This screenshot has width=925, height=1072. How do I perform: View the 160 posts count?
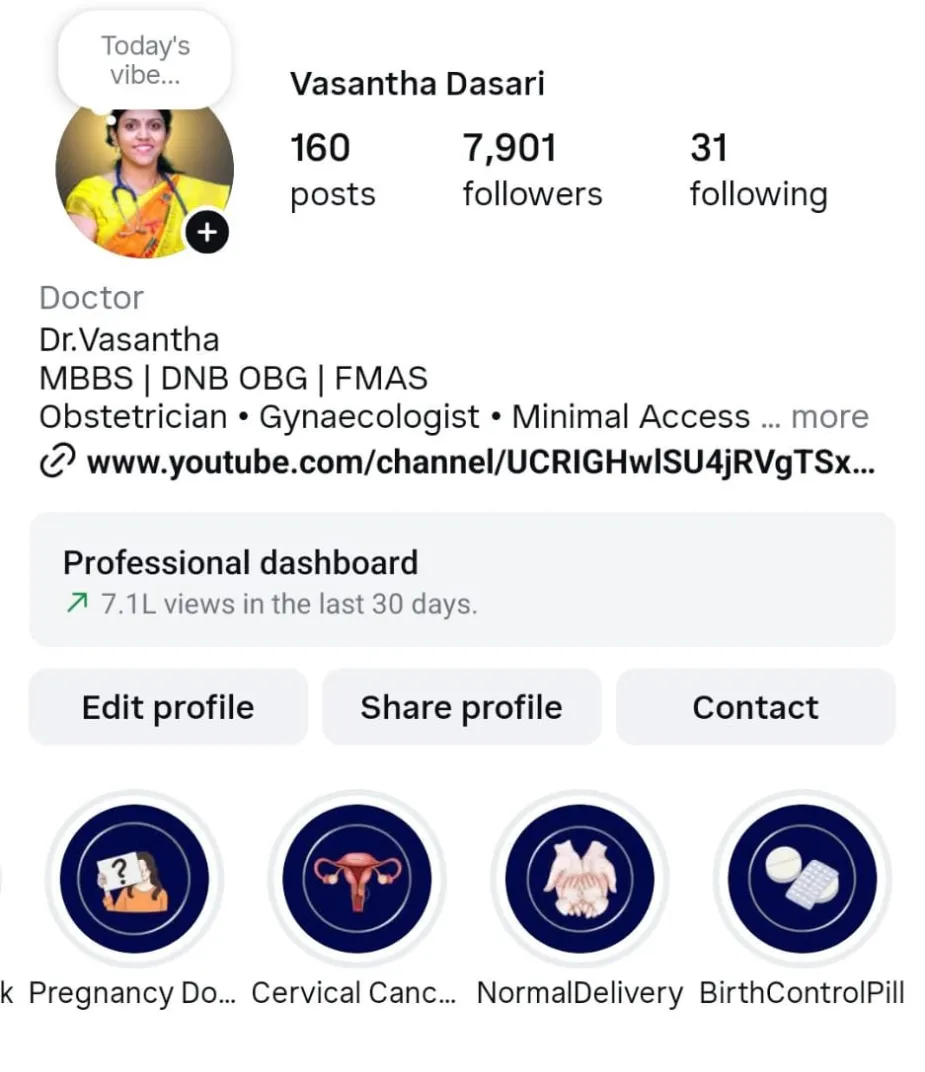332,170
